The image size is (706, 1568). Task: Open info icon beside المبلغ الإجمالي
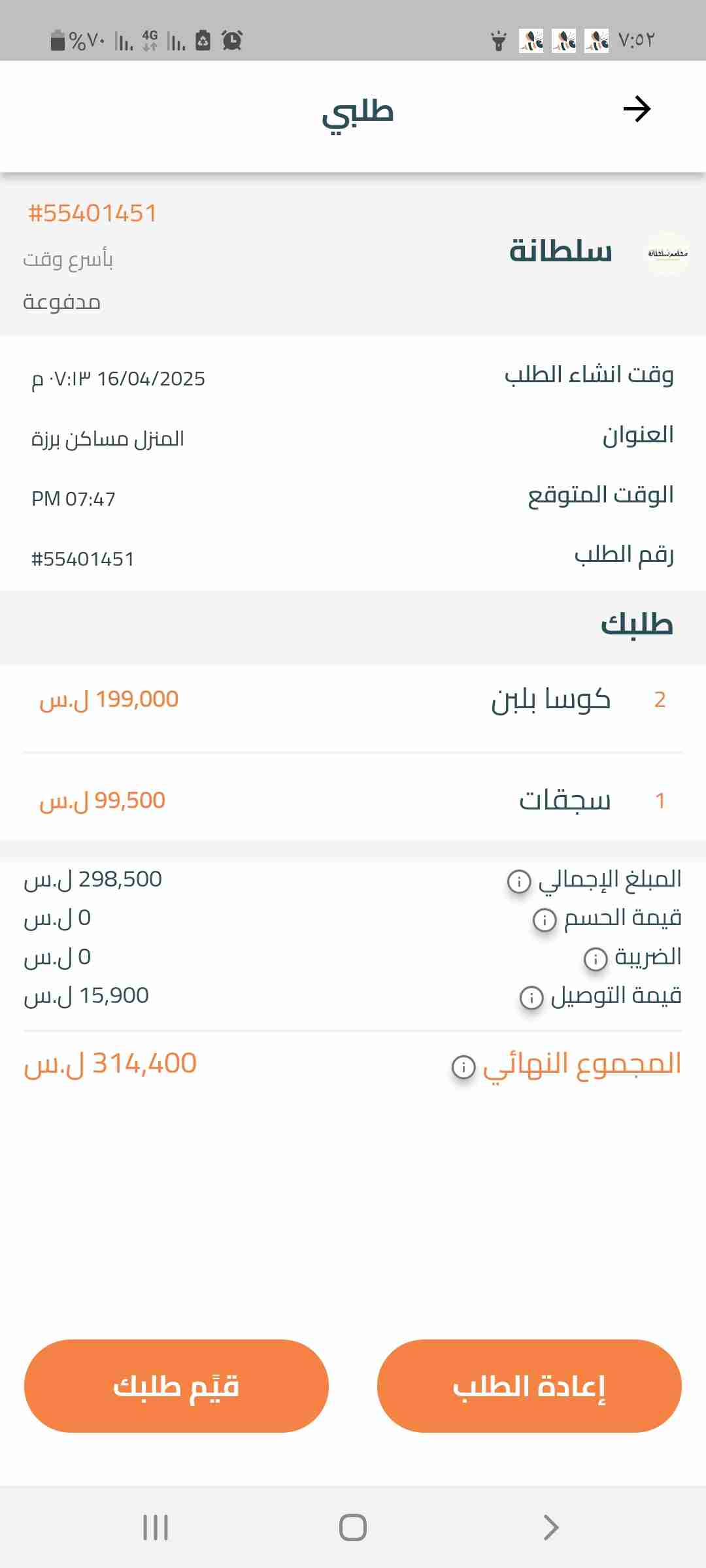pyautogui.click(x=519, y=881)
